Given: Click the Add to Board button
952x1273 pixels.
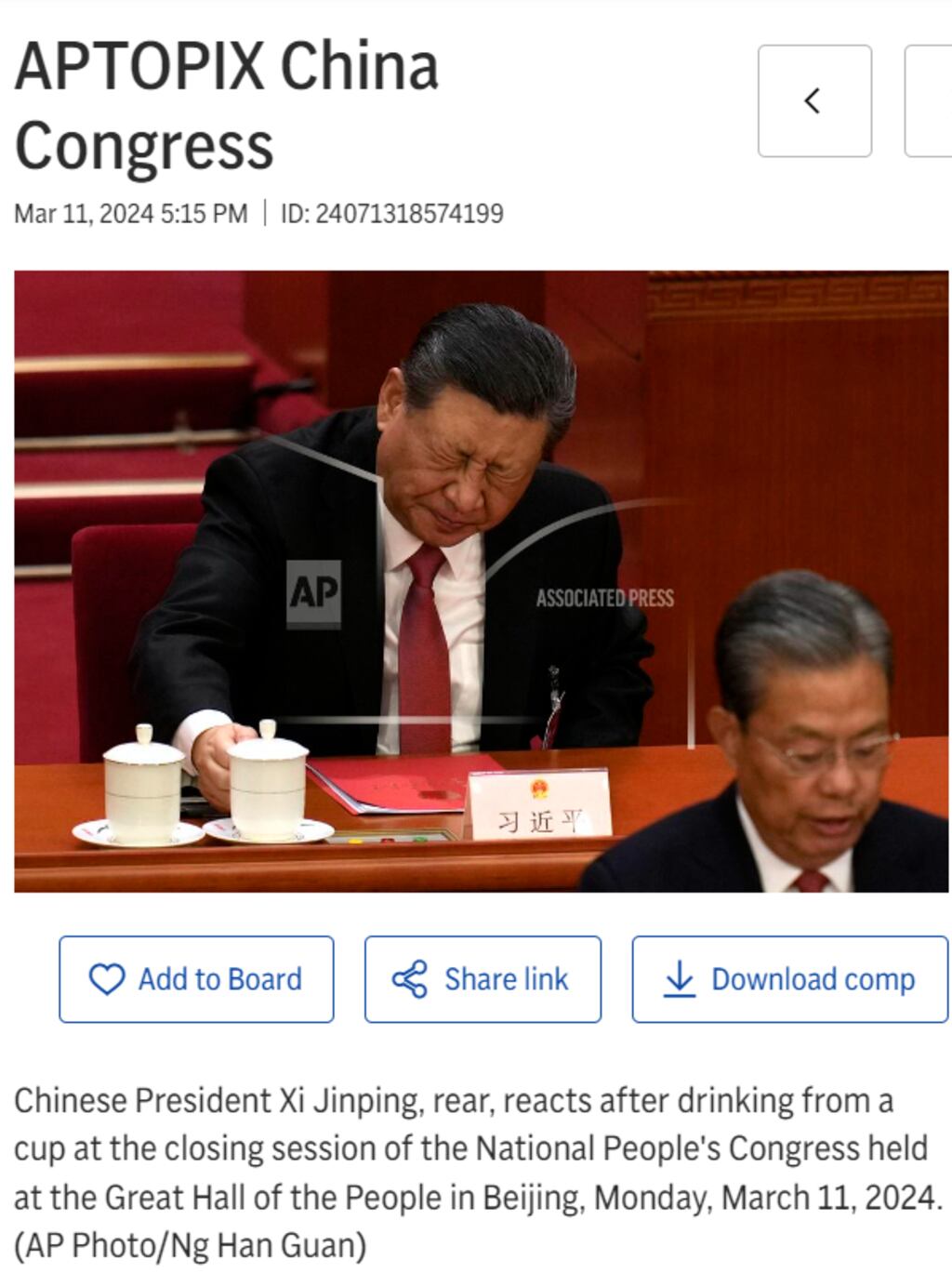Looking at the screenshot, I should [x=196, y=978].
